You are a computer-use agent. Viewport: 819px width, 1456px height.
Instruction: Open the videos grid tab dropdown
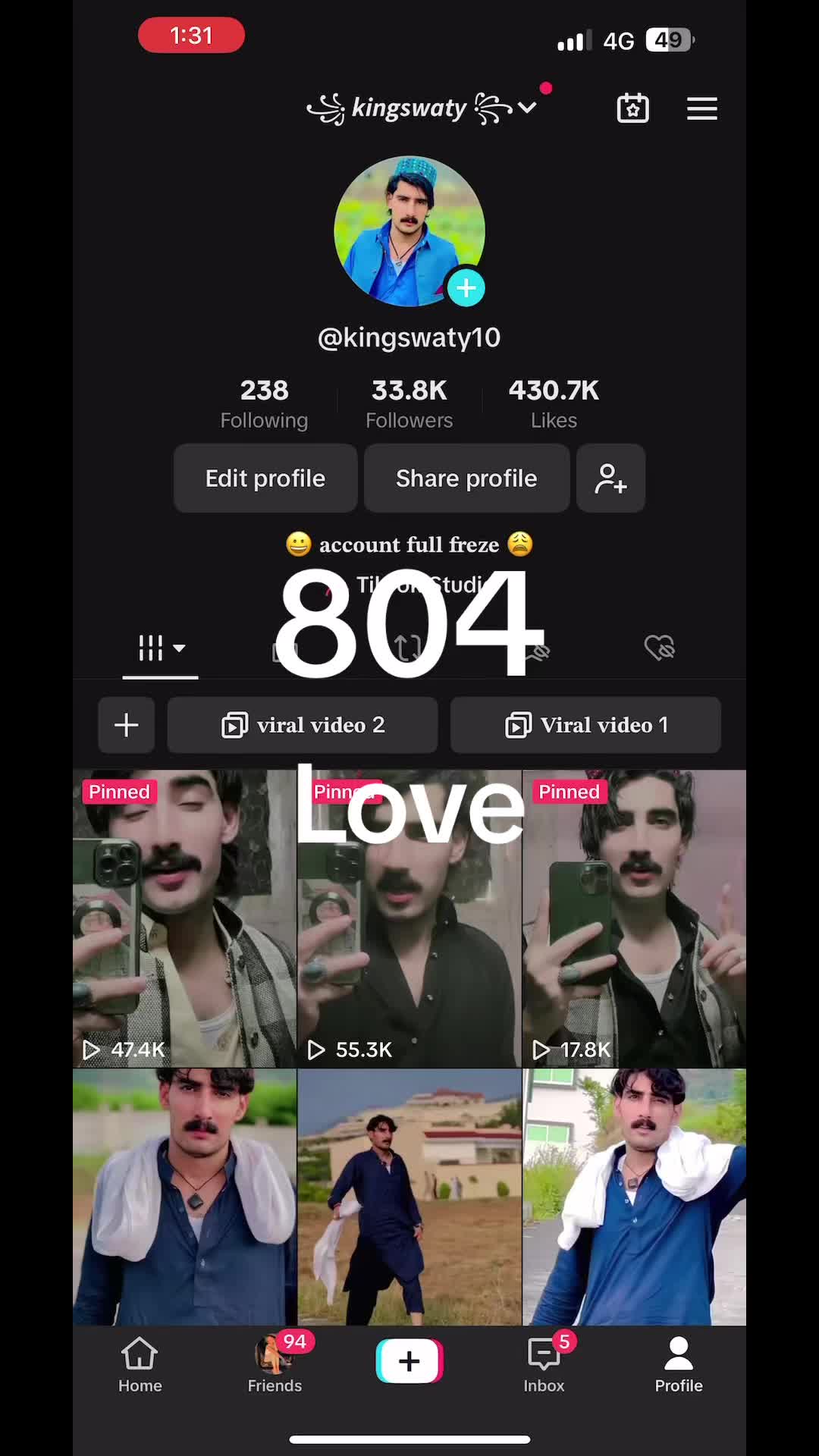[x=161, y=648]
